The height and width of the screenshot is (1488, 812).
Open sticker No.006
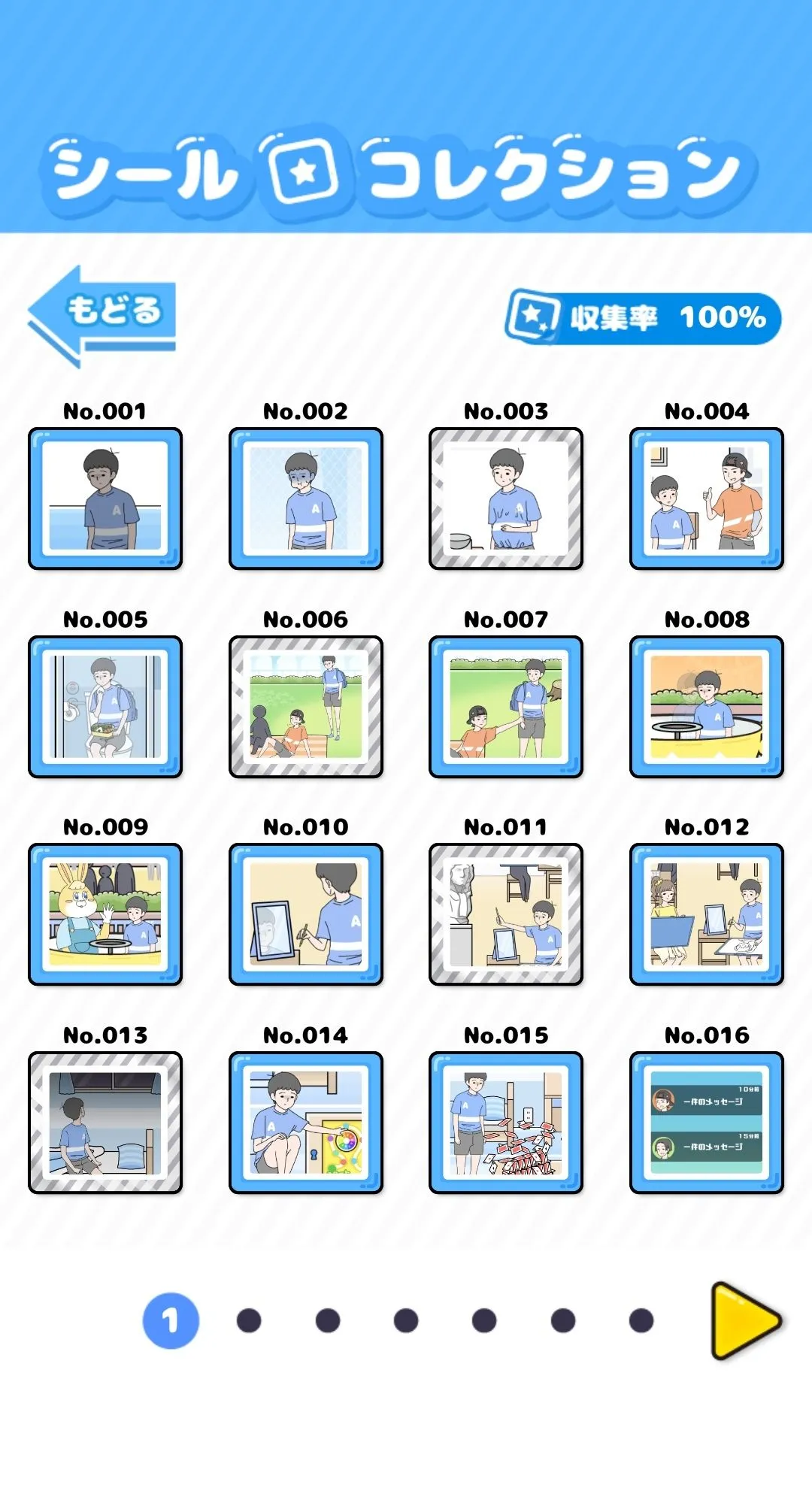point(306,707)
